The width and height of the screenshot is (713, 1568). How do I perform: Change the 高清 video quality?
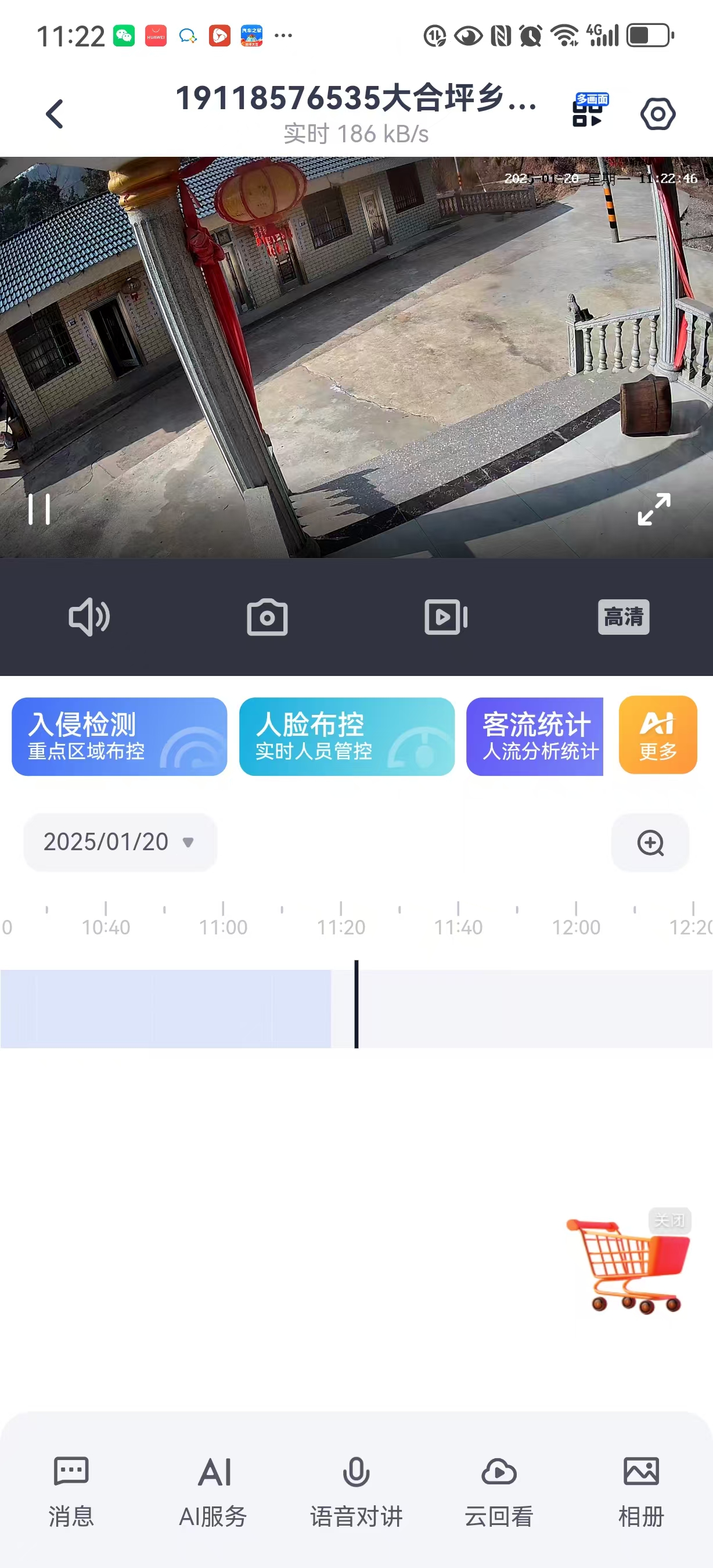pyautogui.click(x=624, y=617)
